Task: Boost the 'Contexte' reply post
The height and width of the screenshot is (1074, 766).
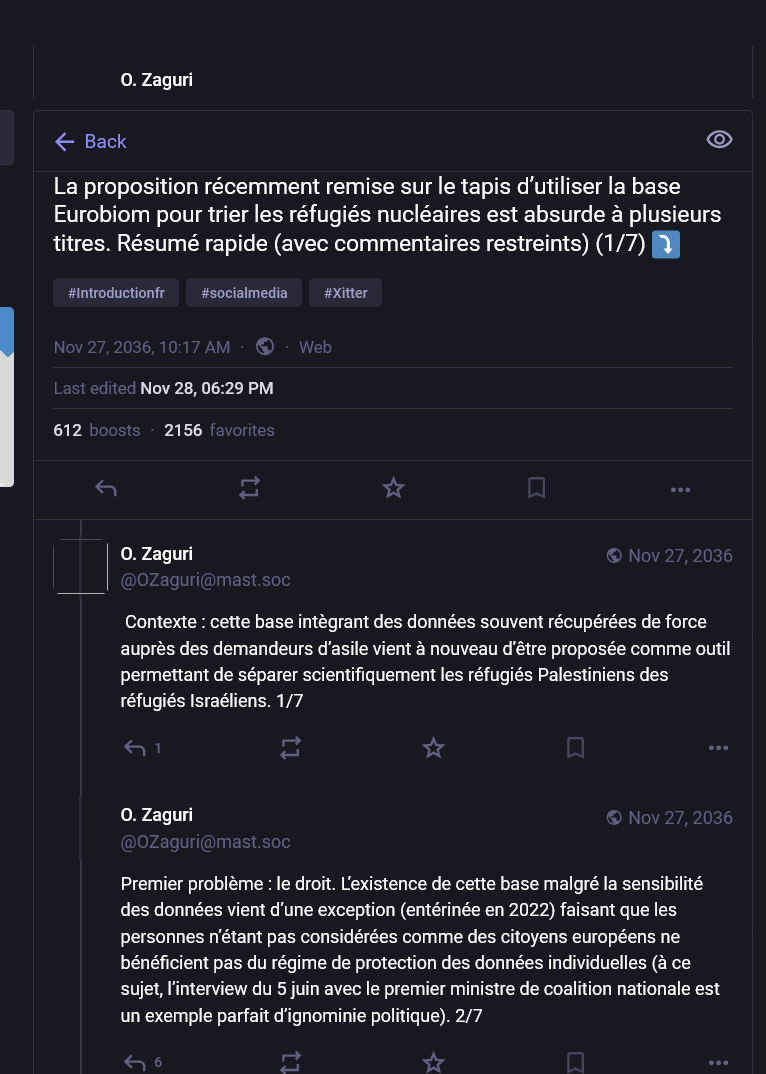Action: tap(290, 747)
